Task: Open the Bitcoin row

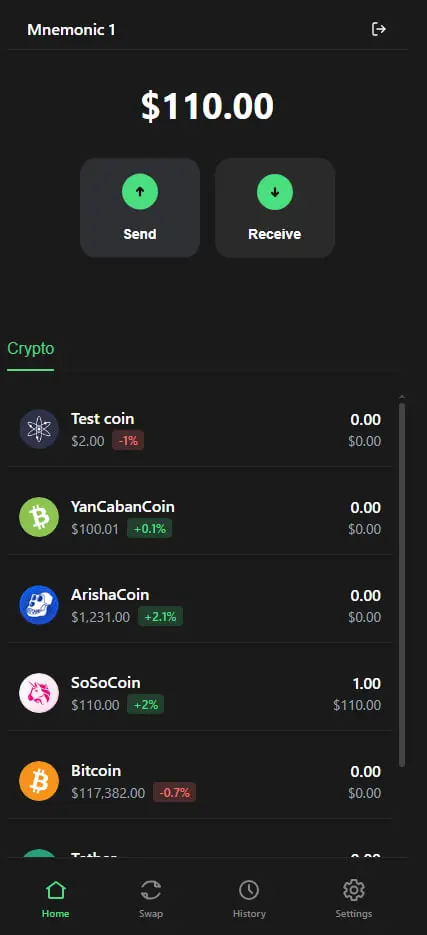Action: pyautogui.click(x=200, y=781)
